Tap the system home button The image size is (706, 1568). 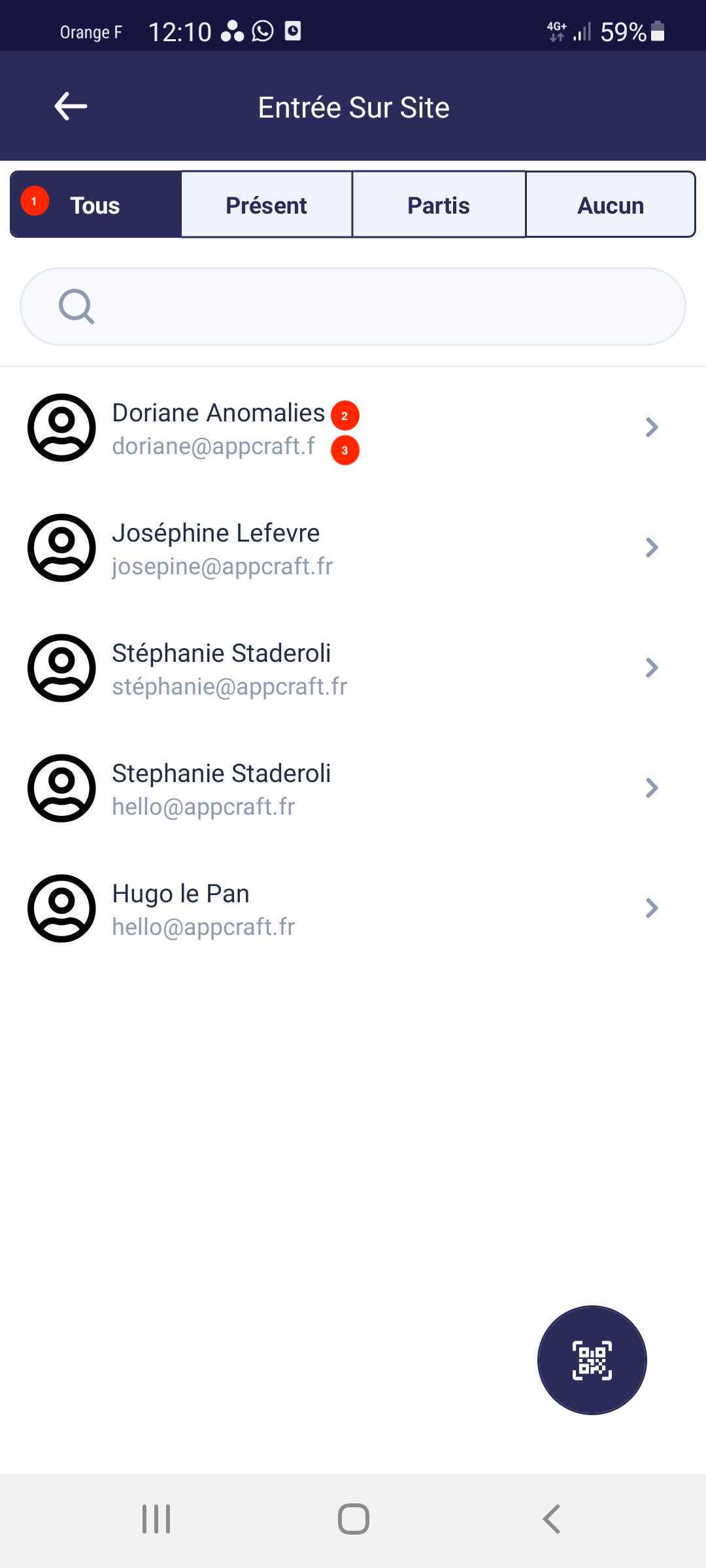point(353,1519)
